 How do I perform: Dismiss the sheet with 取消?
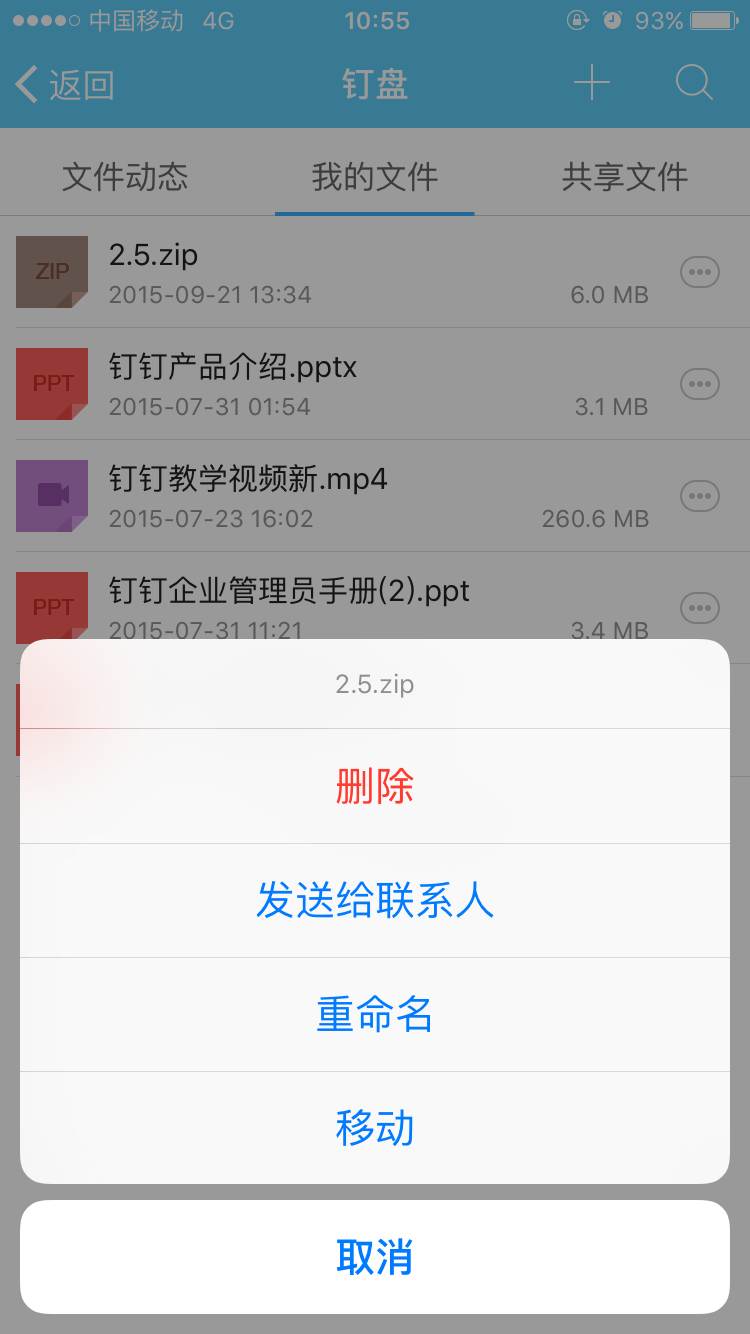coord(375,1257)
